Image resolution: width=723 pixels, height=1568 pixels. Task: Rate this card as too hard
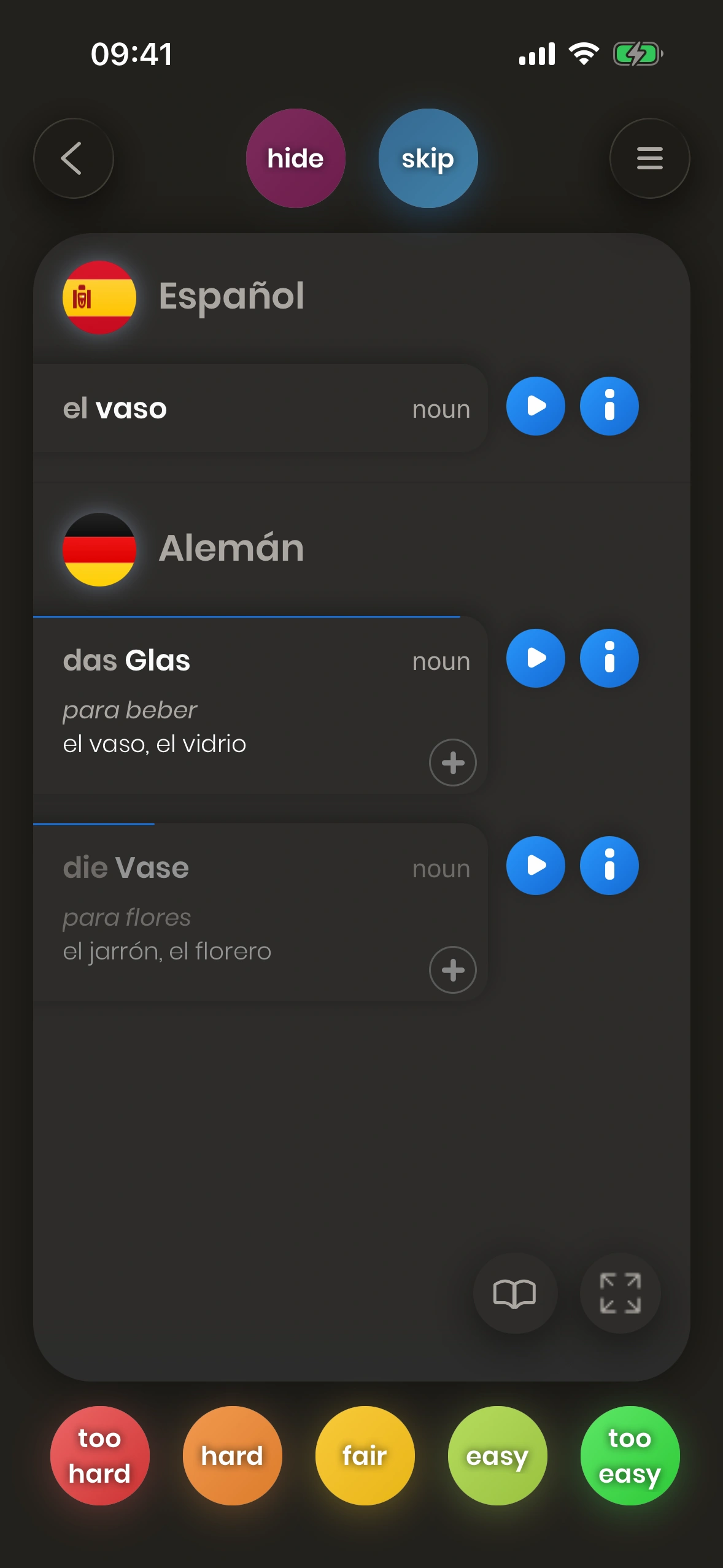99,1455
